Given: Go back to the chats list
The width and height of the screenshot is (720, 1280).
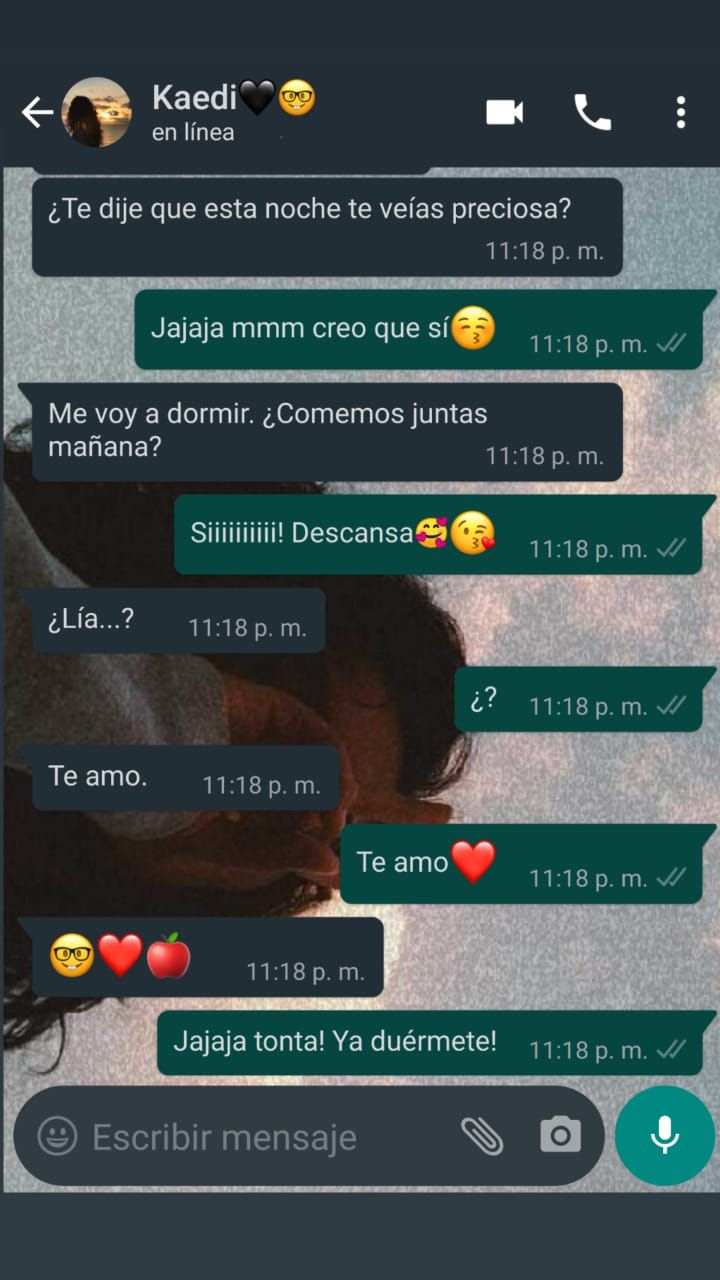Looking at the screenshot, I should (x=36, y=113).
